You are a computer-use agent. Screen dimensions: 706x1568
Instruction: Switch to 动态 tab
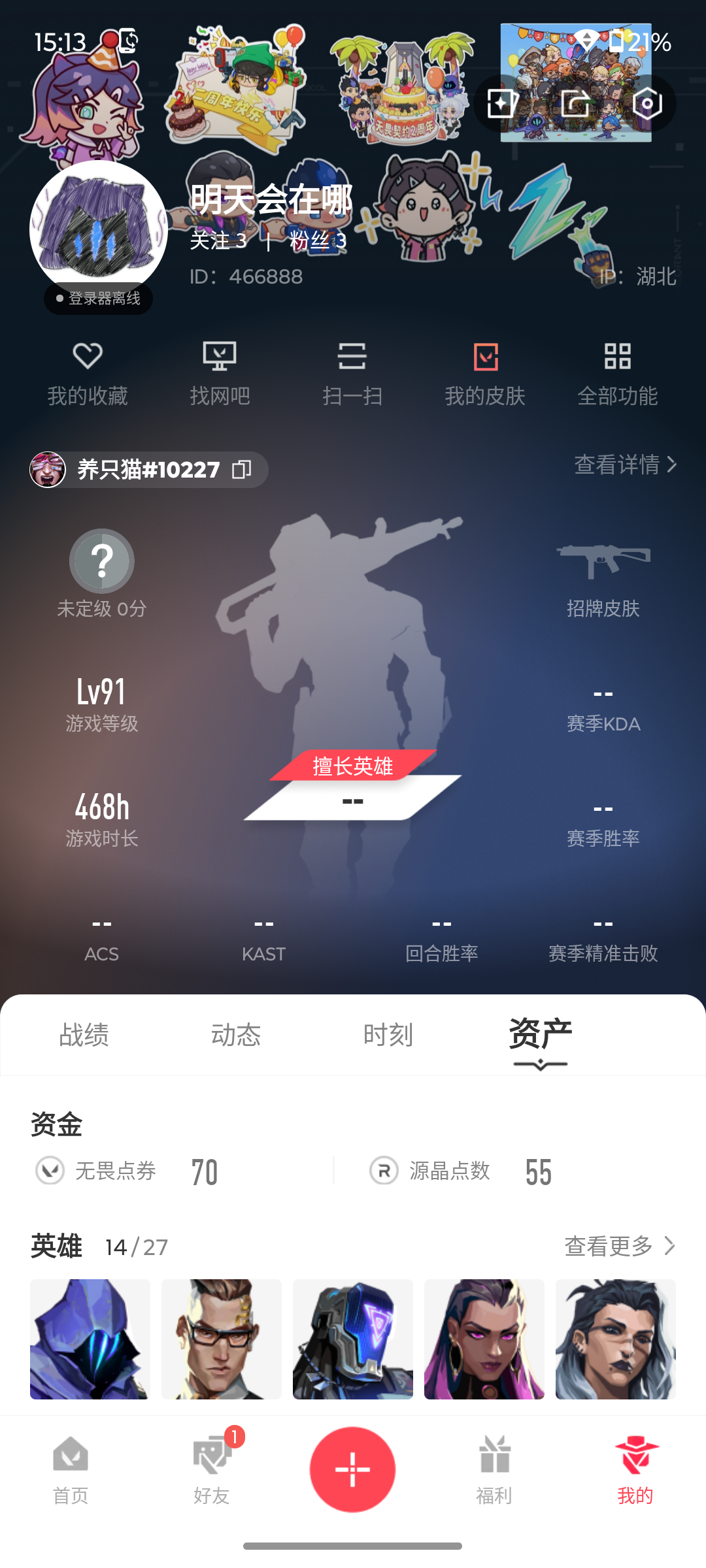pyautogui.click(x=236, y=1035)
